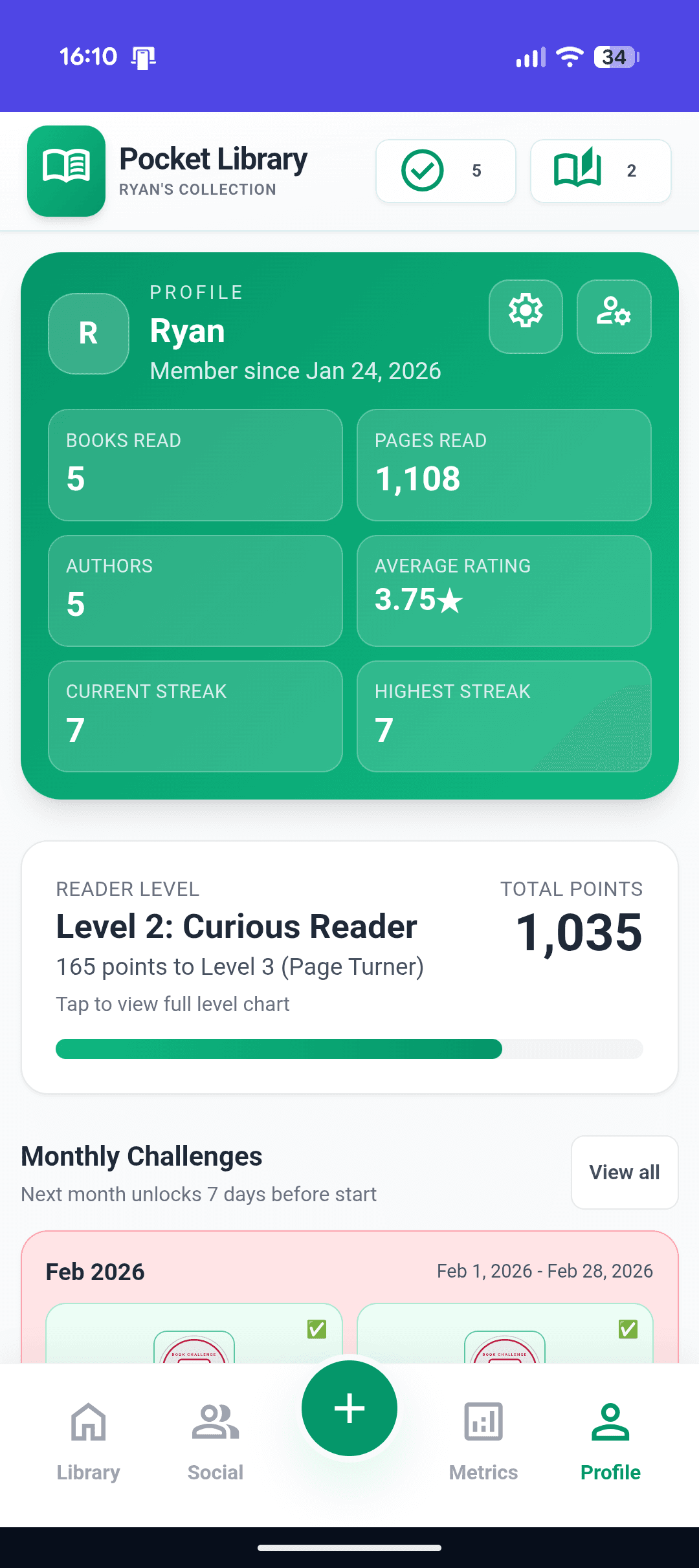Tap the books-read checkmark counter in header
The height and width of the screenshot is (1568, 699).
(445, 171)
